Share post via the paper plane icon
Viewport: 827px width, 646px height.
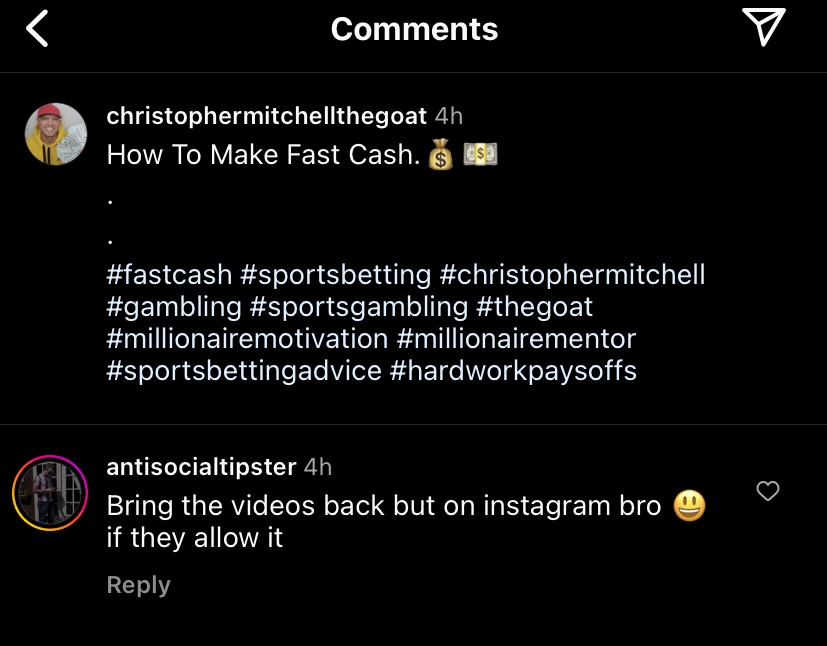765,28
